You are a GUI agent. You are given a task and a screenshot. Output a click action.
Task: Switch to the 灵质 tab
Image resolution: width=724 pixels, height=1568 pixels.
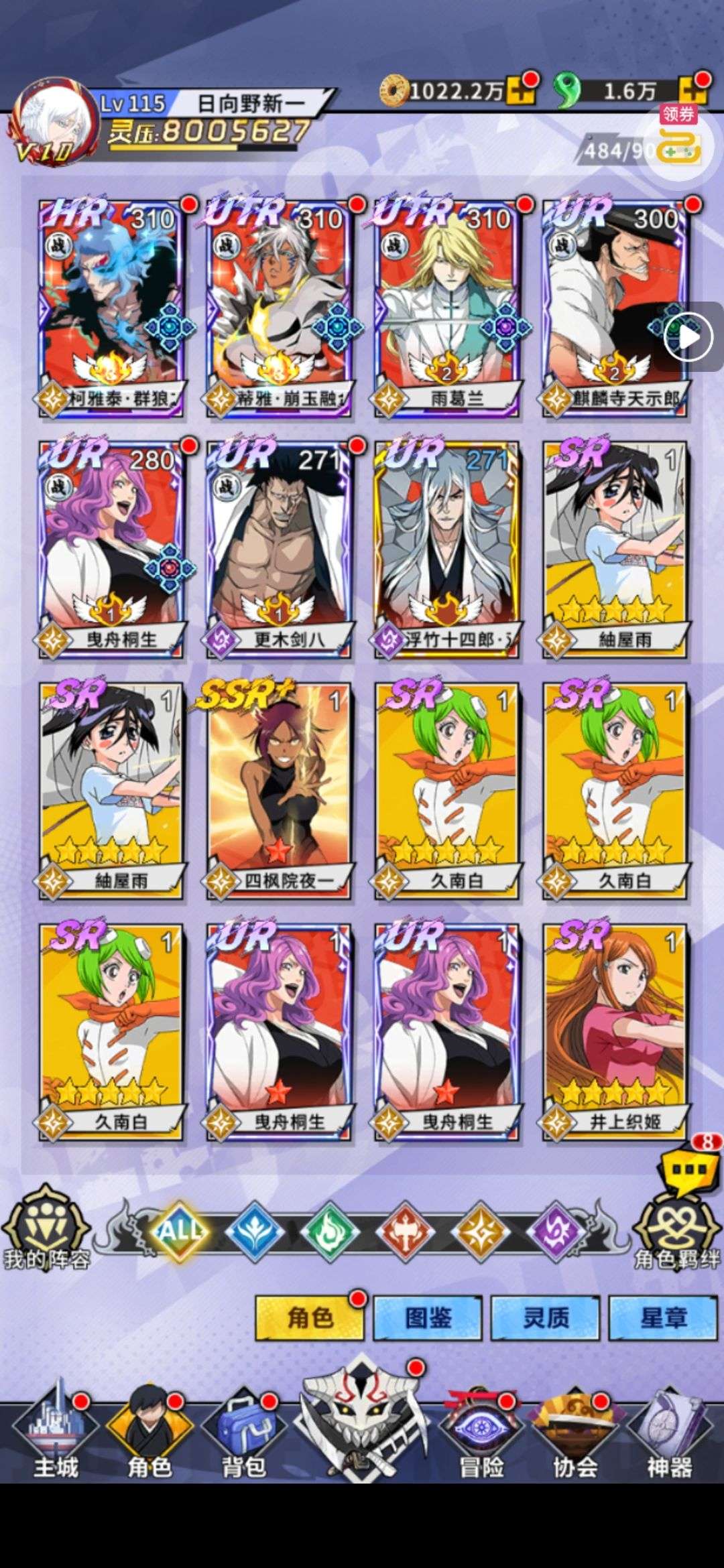545,1318
